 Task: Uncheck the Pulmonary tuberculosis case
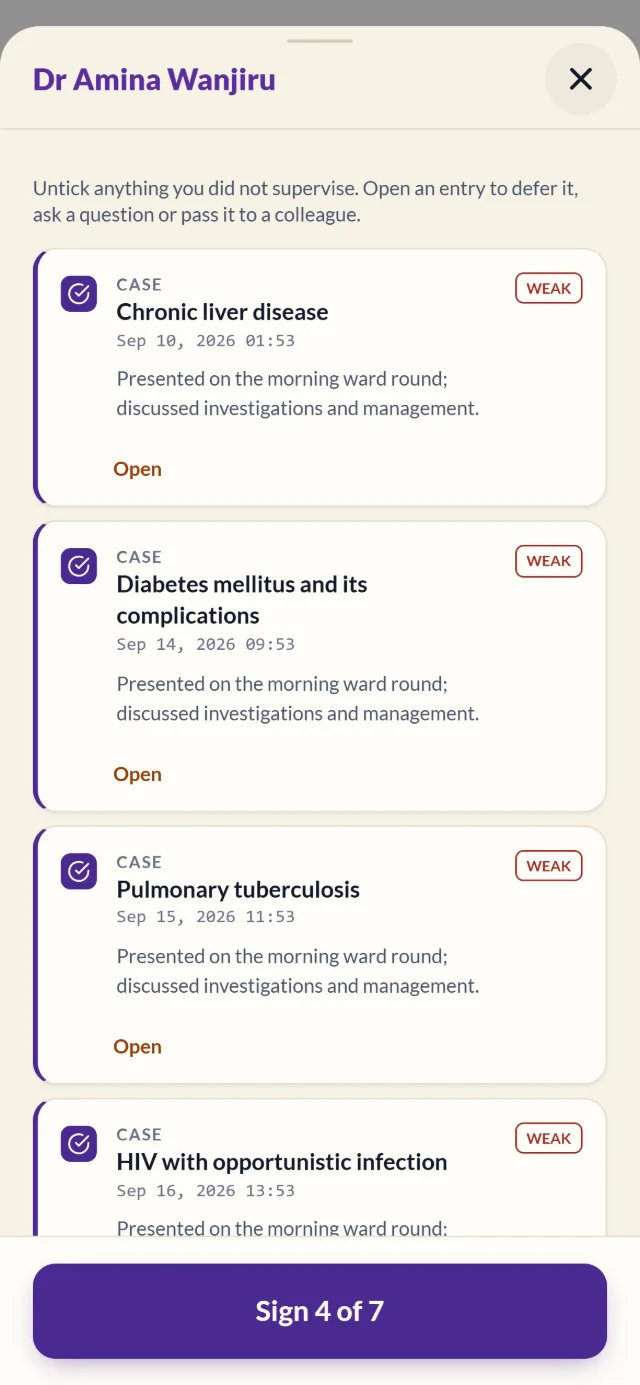pos(79,871)
